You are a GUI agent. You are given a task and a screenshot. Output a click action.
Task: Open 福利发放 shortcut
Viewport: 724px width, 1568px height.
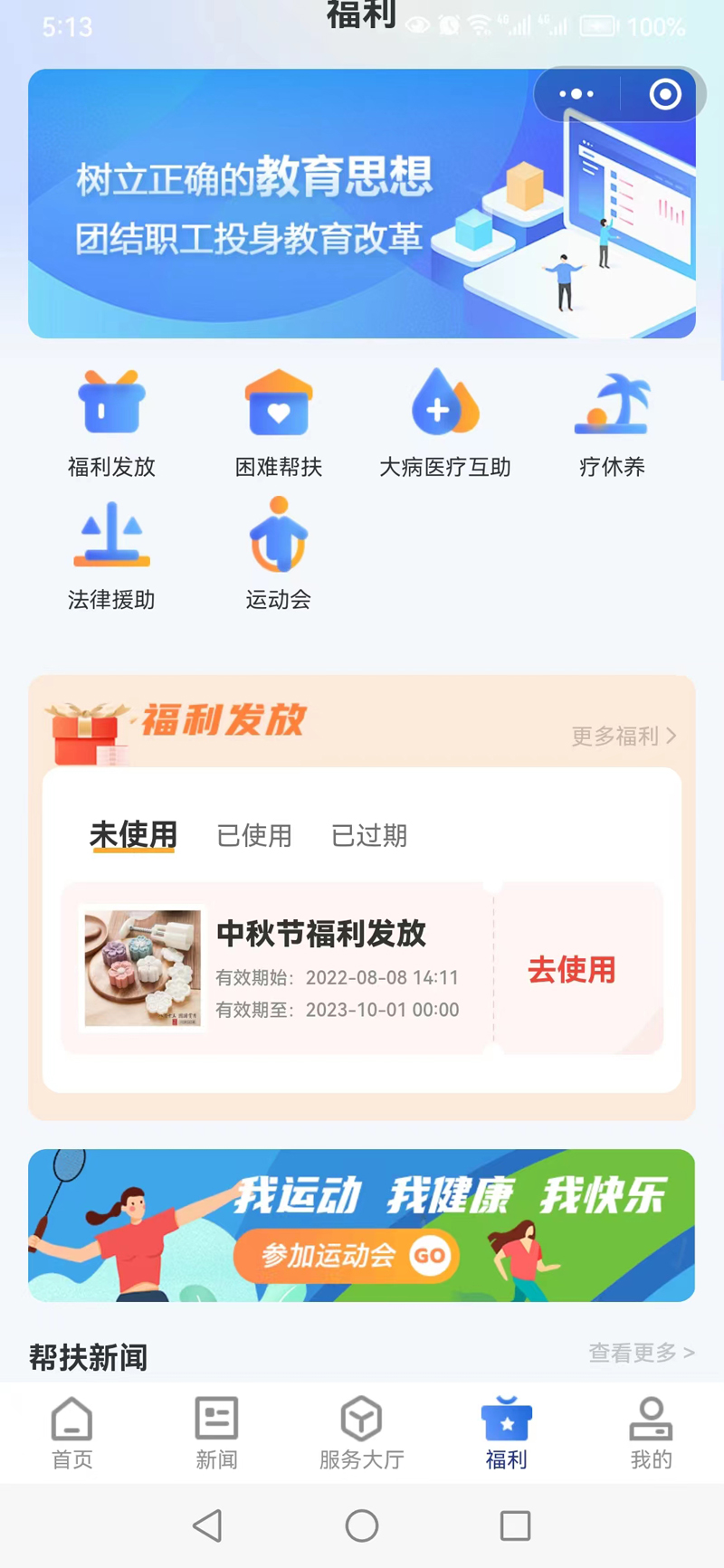[x=111, y=423]
